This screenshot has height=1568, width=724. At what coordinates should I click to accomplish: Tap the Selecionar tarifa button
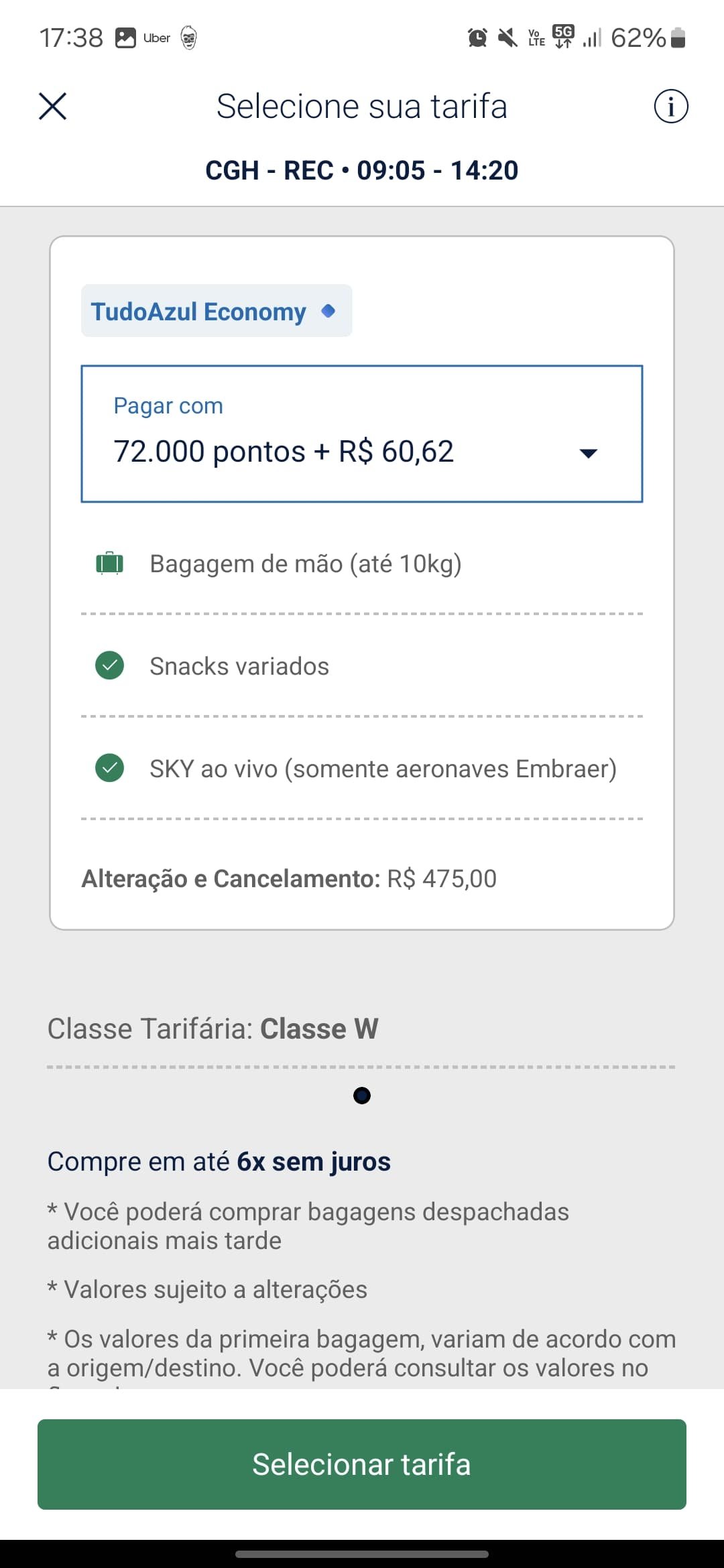point(362,1464)
